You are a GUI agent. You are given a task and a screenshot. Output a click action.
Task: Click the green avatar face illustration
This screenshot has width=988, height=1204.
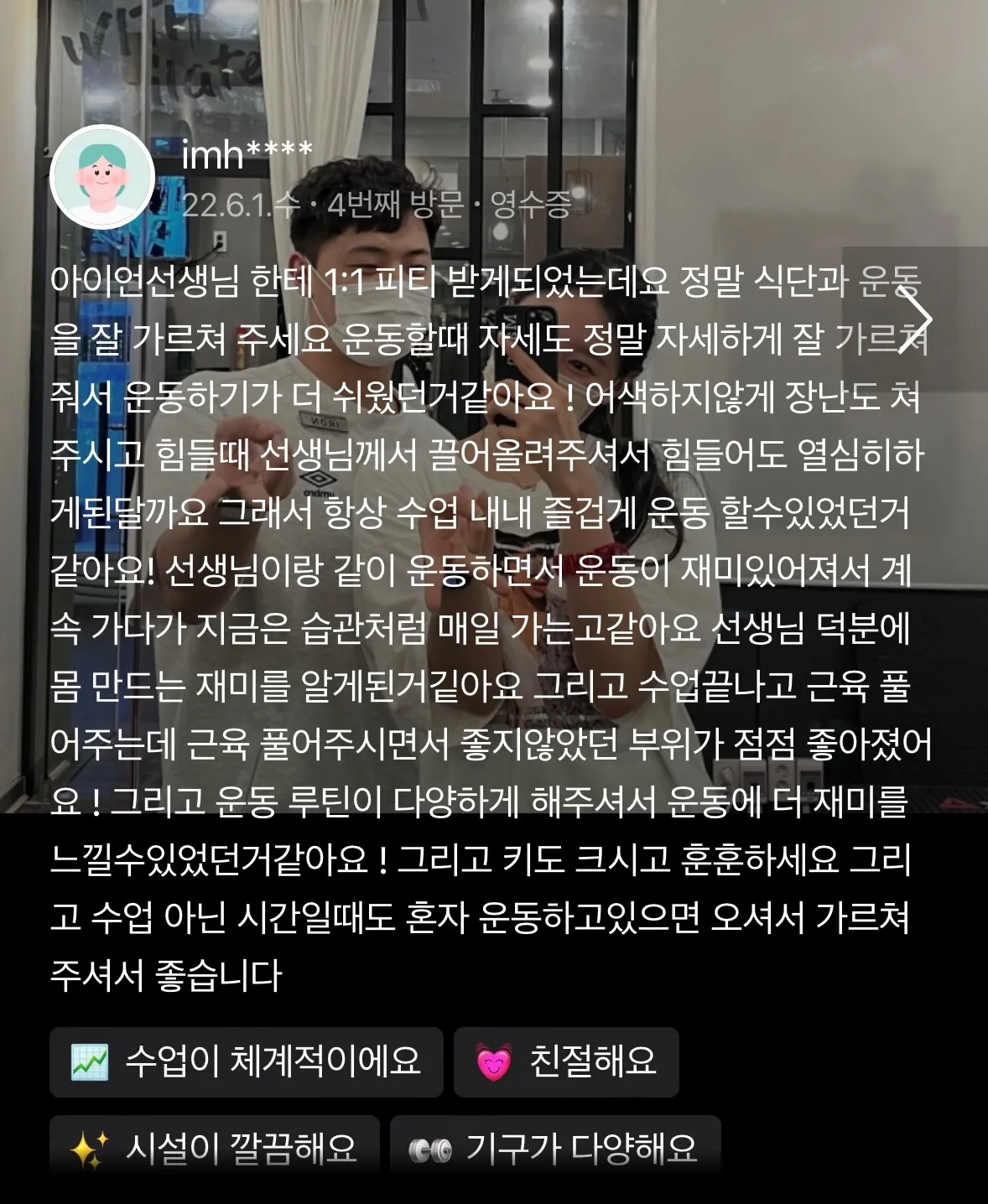104,176
